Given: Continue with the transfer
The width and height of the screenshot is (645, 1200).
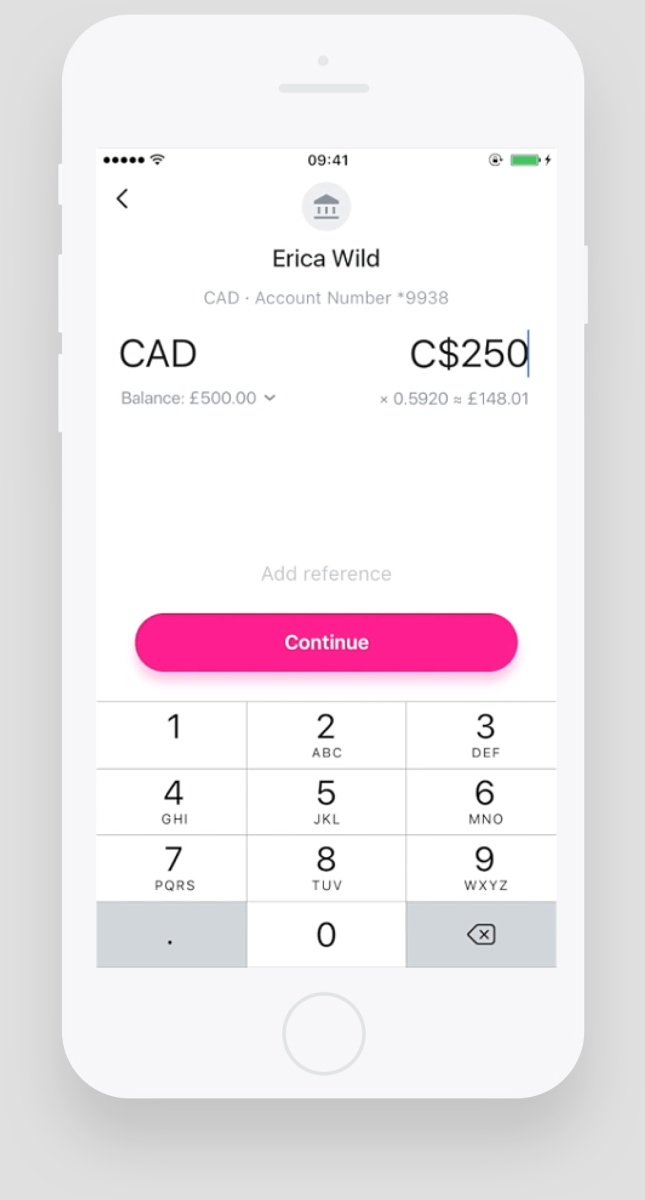Looking at the screenshot, I should click(x=326, y=642).
